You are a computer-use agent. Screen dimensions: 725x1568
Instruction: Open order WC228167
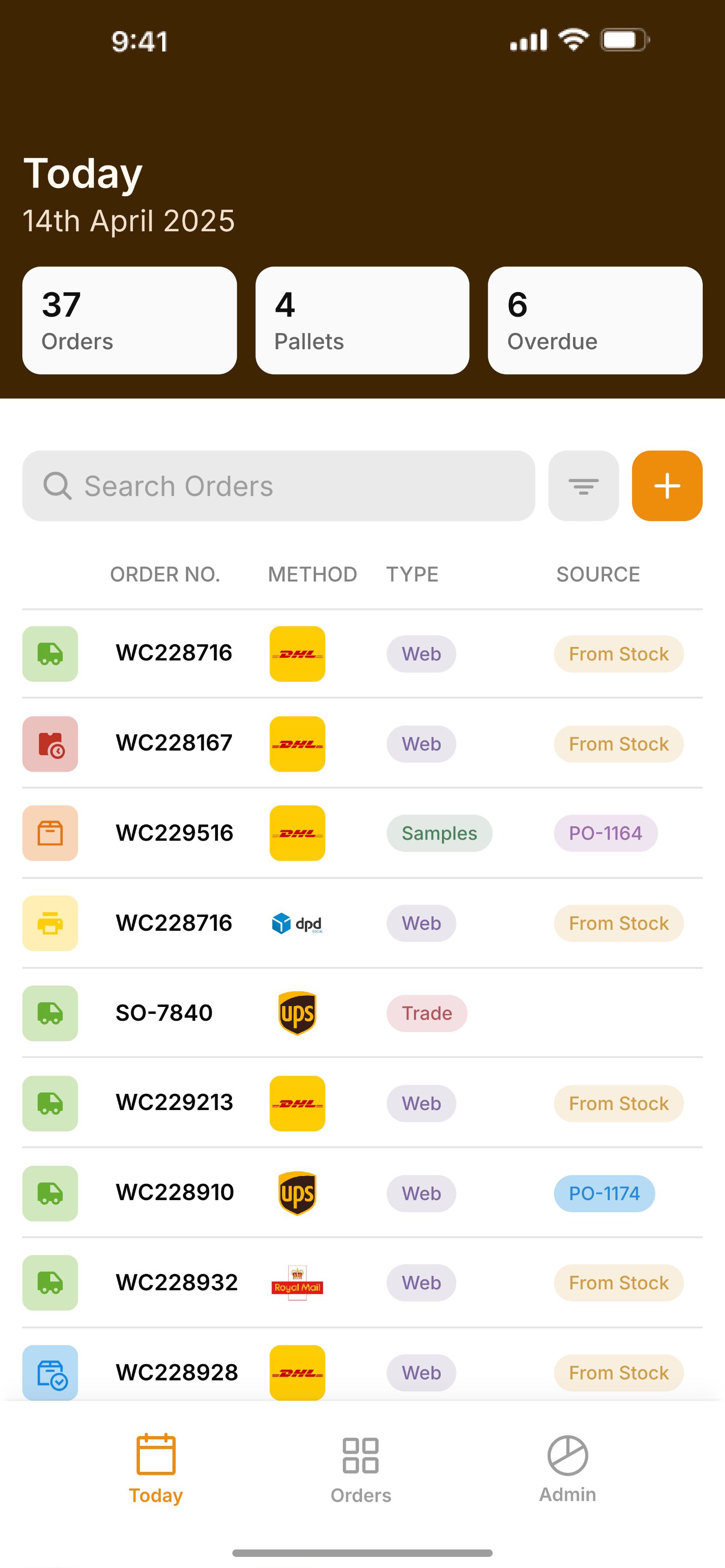coord(174,743)
